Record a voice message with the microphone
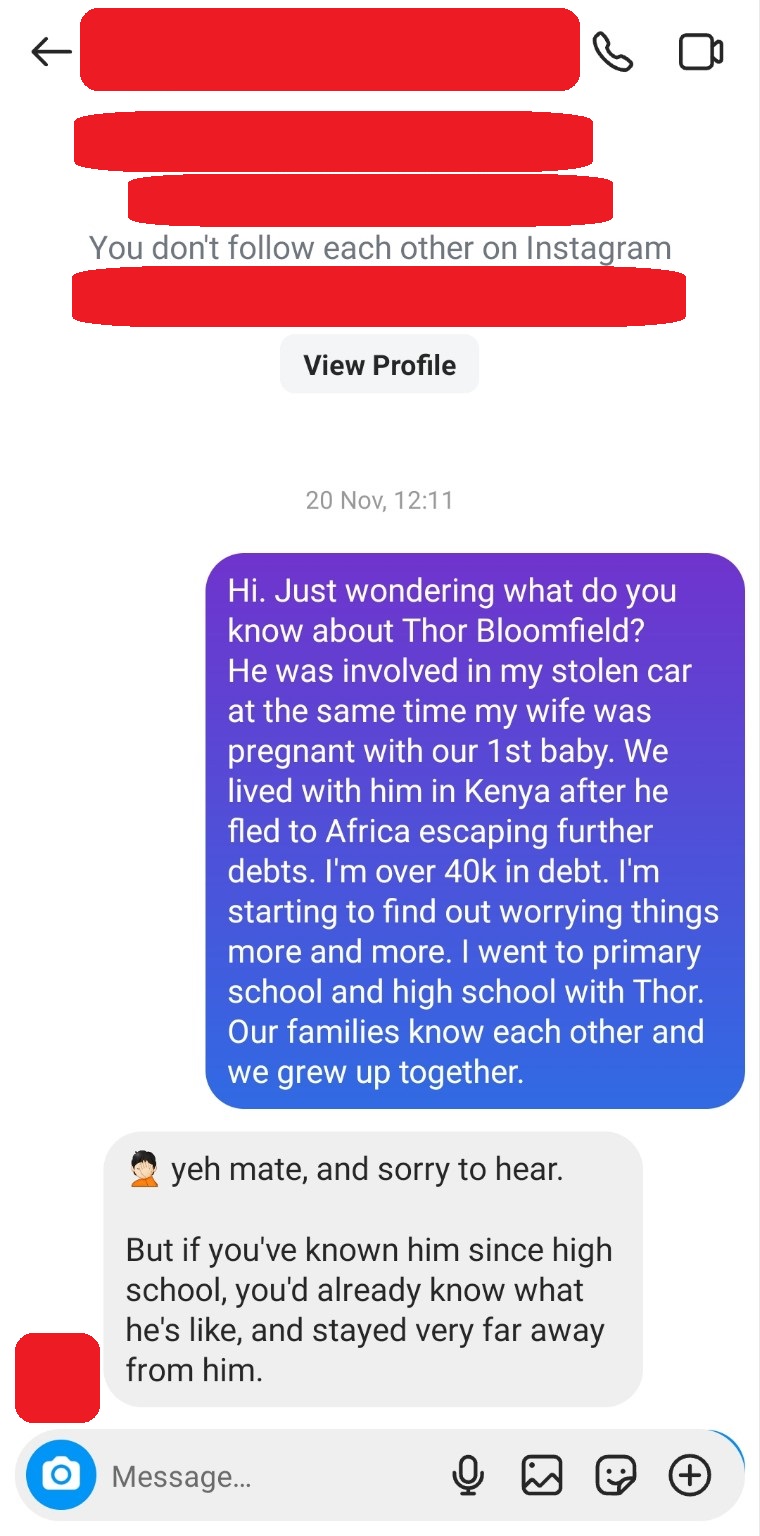The height and width of the screenshot is (1536, 760). (467, 1475)
